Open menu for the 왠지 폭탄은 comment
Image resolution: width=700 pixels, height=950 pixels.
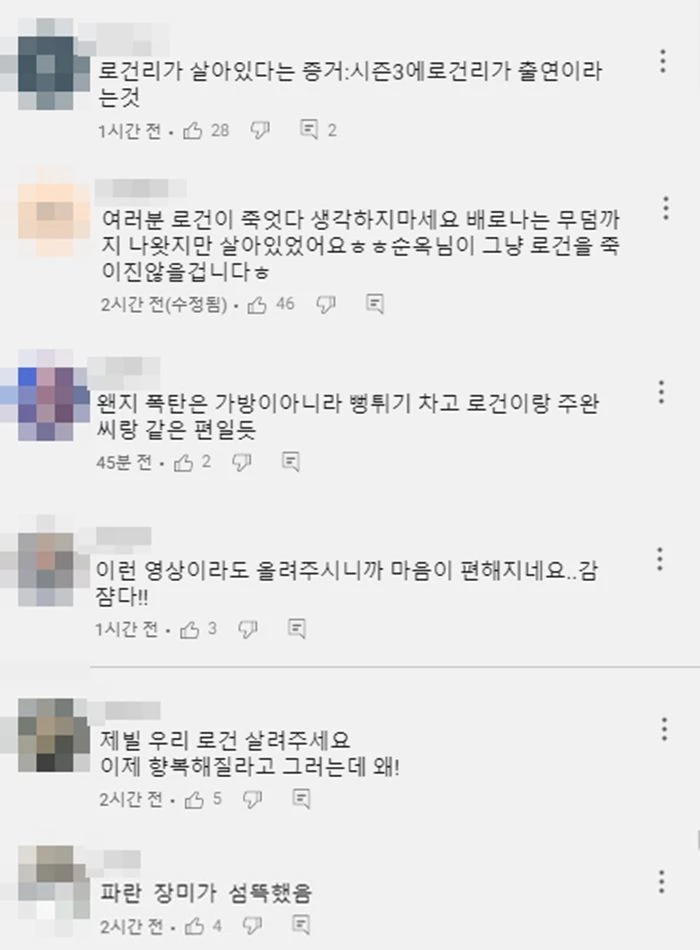click(662, 389)
